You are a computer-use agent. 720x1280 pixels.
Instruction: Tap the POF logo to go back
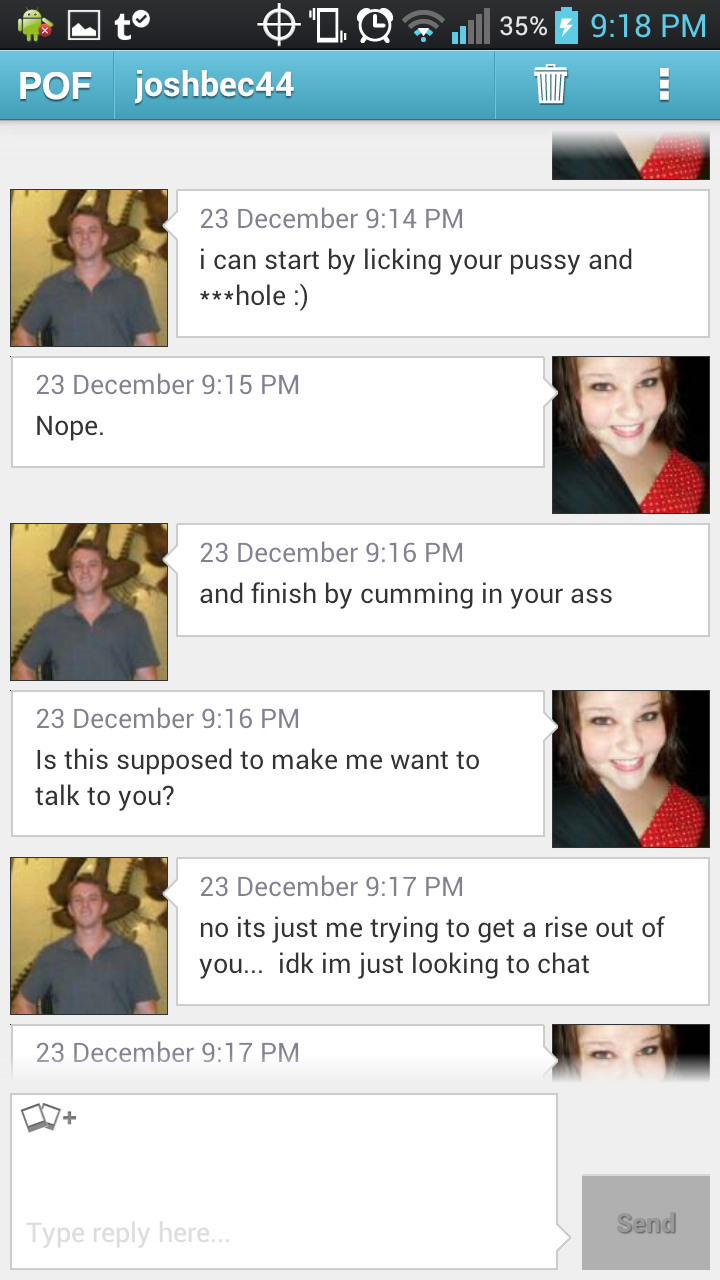[56, 86]
